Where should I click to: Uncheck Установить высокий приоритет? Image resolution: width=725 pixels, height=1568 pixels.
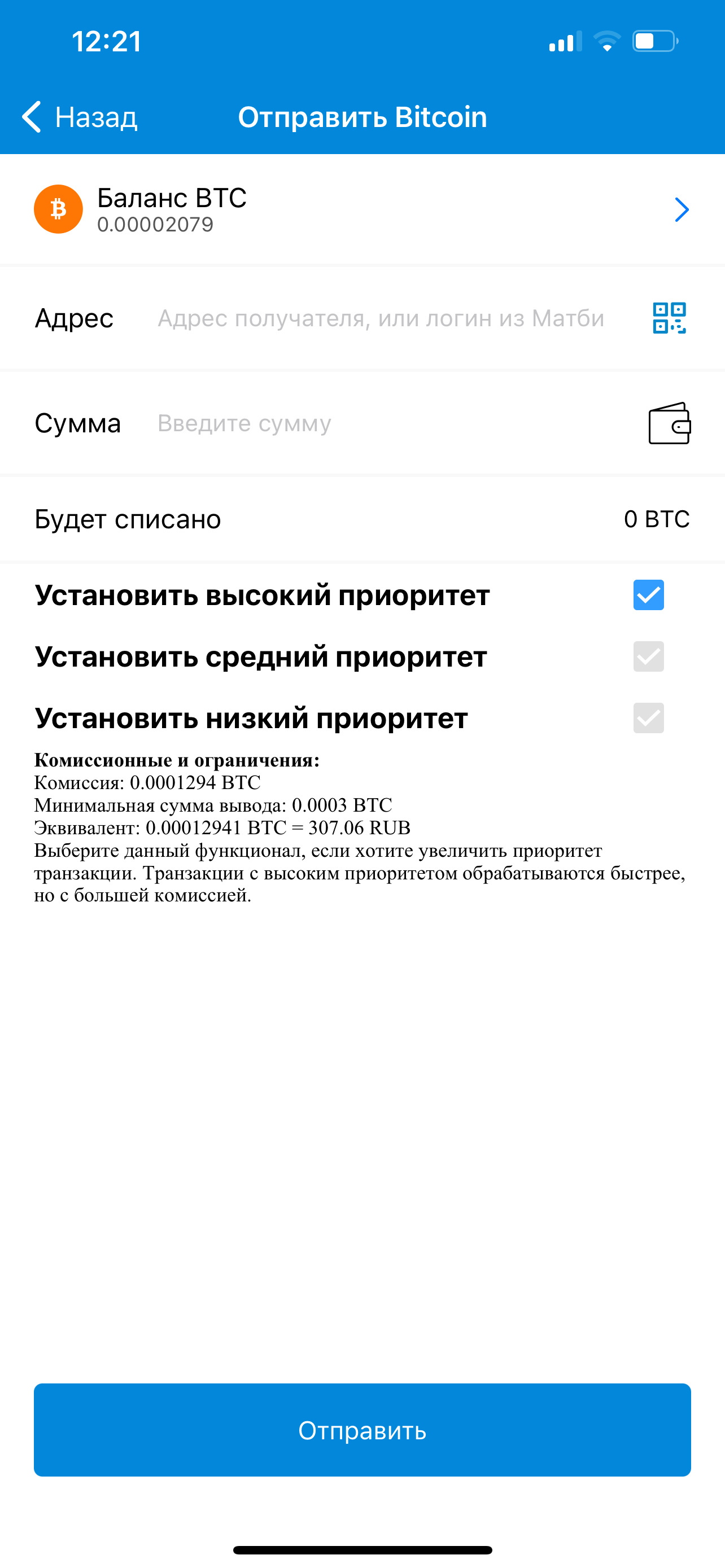point(648,595)
